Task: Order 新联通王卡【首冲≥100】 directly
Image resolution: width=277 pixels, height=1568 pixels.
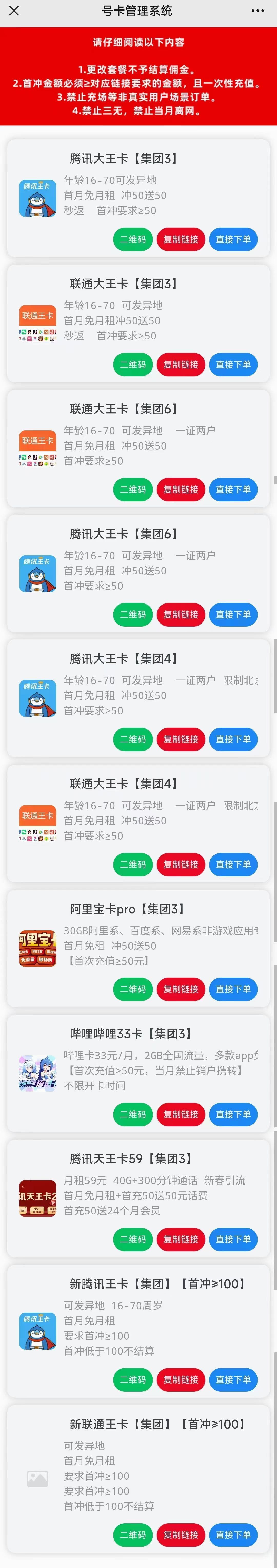Action: coord(233,1535)
